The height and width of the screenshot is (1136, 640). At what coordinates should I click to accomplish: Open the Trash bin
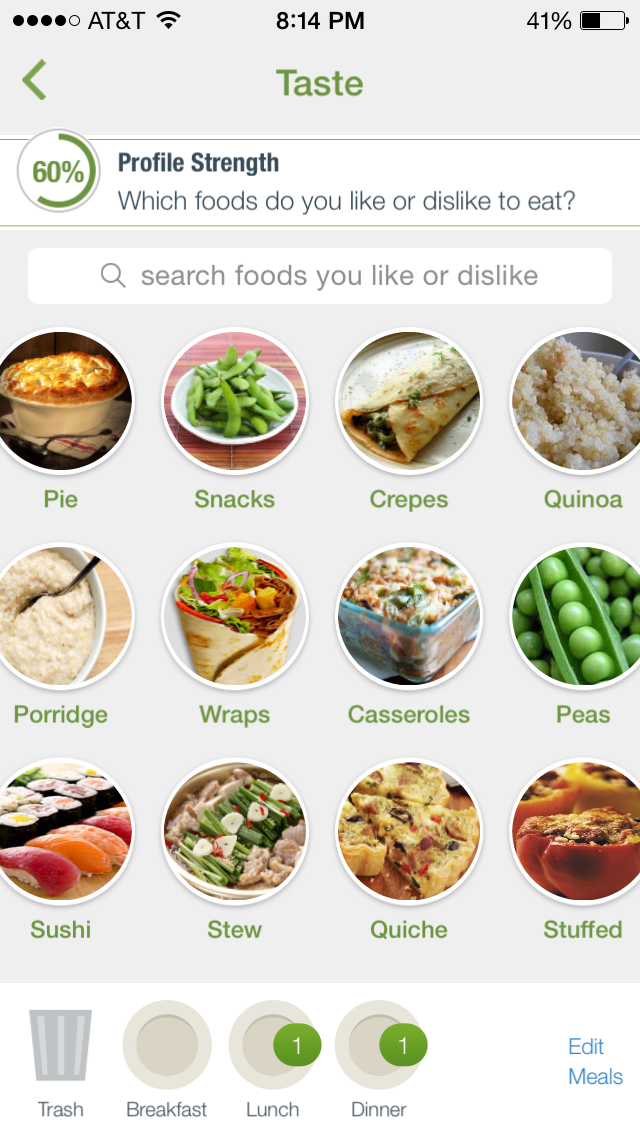coord(61,1046)
